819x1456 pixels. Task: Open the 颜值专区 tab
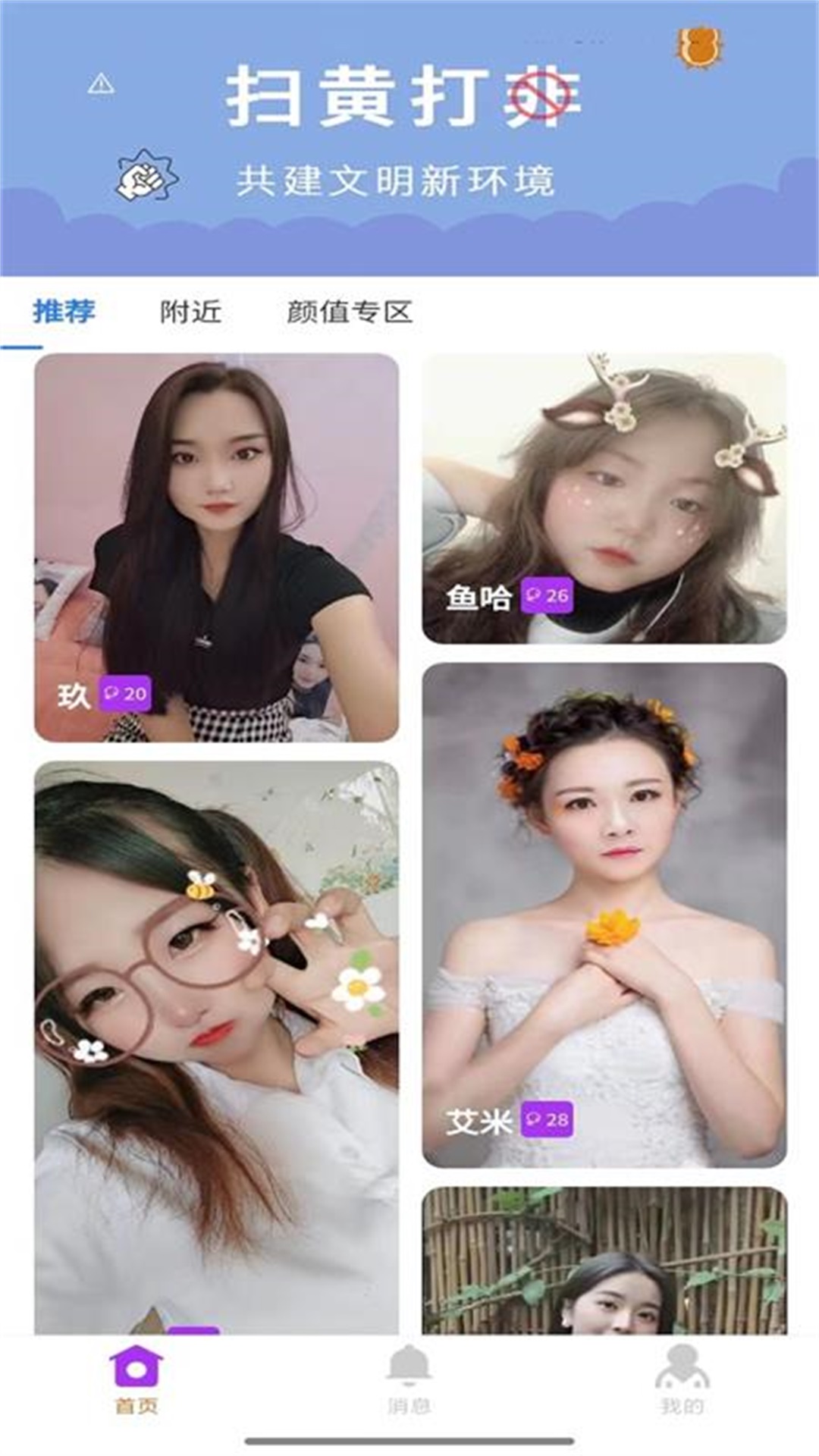(x=350, y=312)
